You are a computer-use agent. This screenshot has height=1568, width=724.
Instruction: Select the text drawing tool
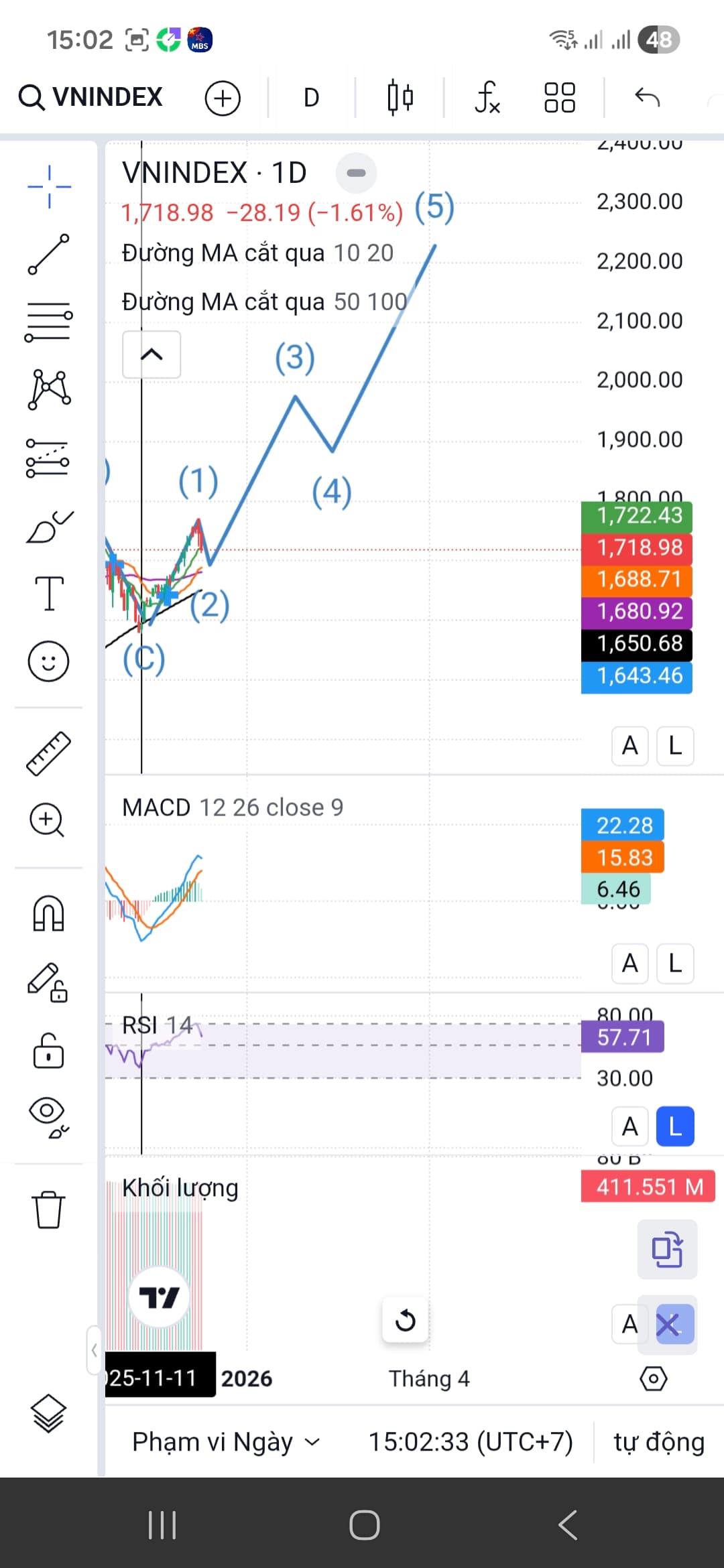pos(49,593)
